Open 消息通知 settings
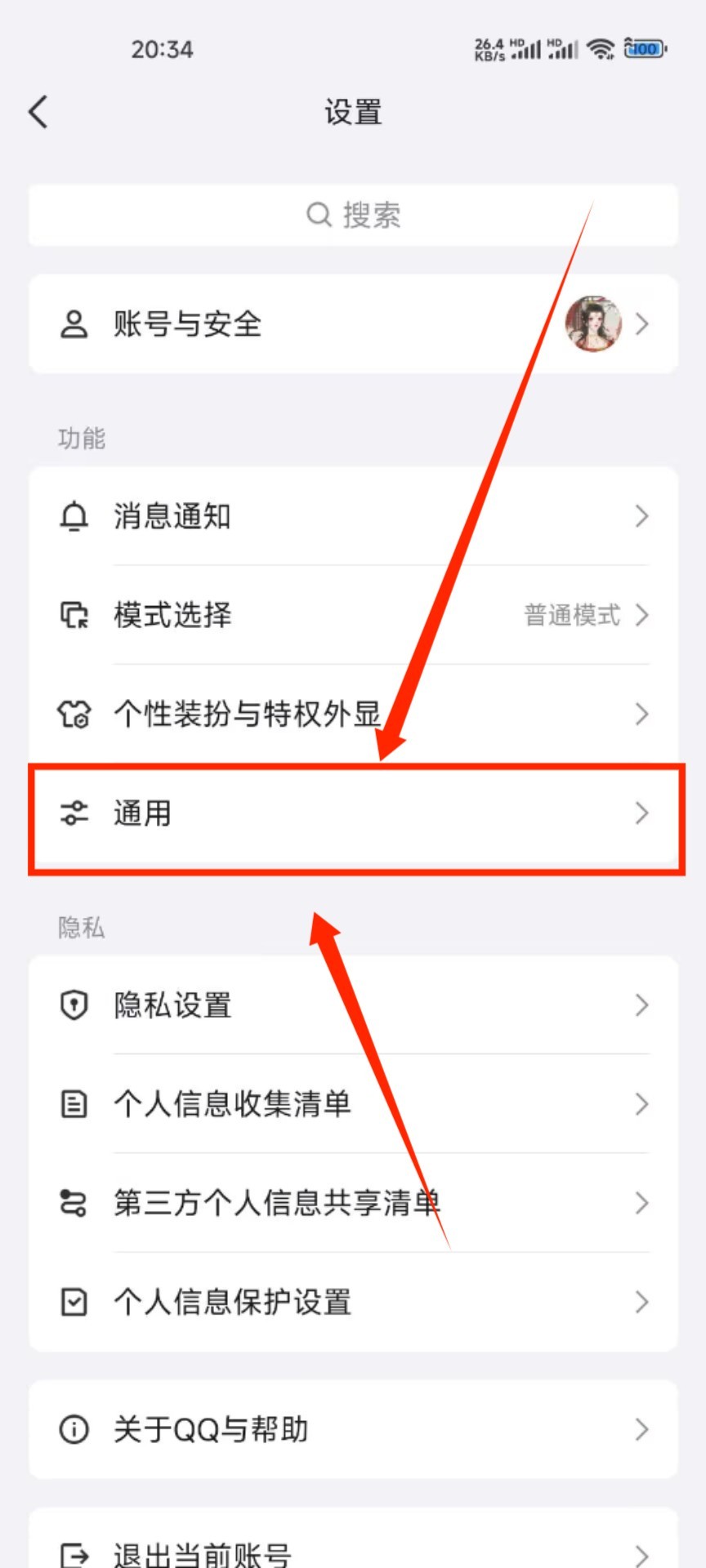The height and width of the screenshot is (1568, 706). coord(353,516)
